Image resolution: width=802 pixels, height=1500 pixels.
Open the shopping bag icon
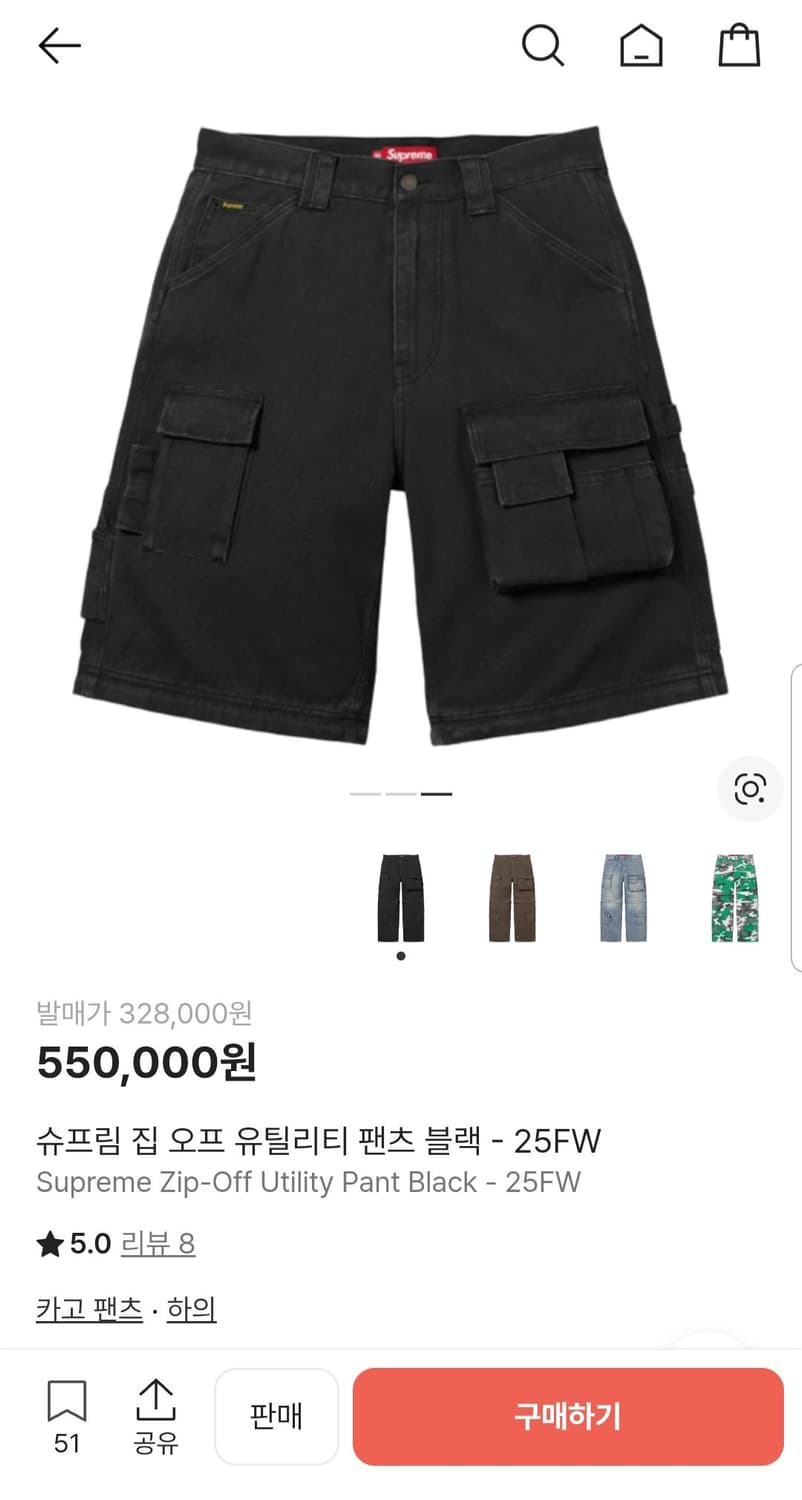(738, 45)
